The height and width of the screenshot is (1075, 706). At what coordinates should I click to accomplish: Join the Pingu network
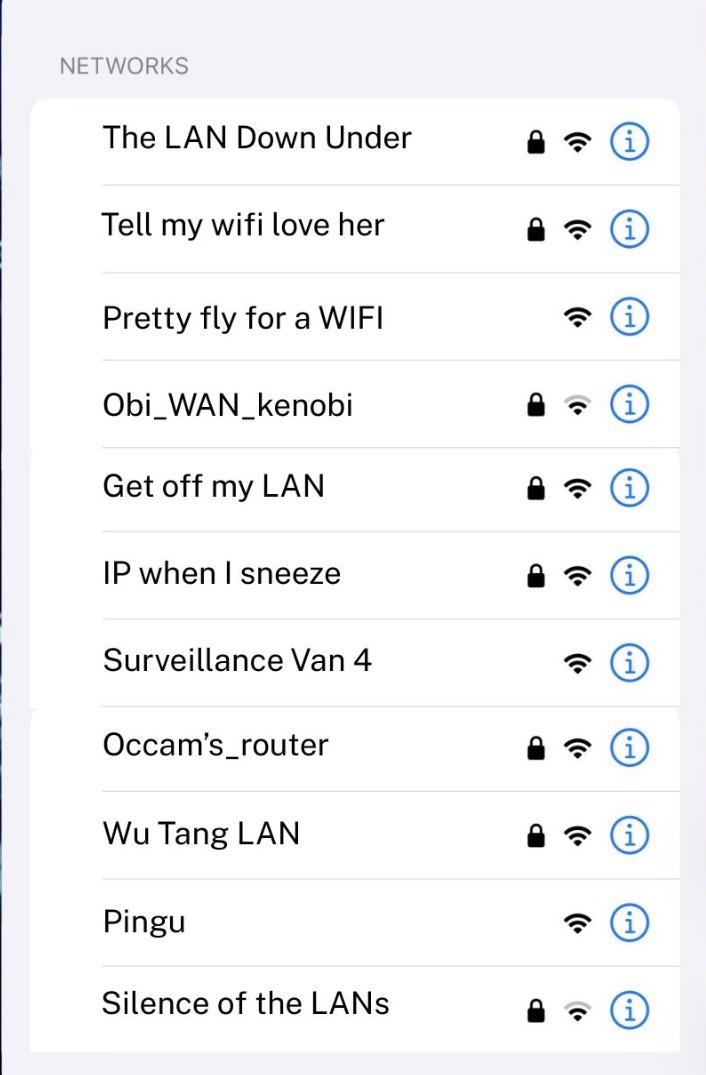coord(144,922)
